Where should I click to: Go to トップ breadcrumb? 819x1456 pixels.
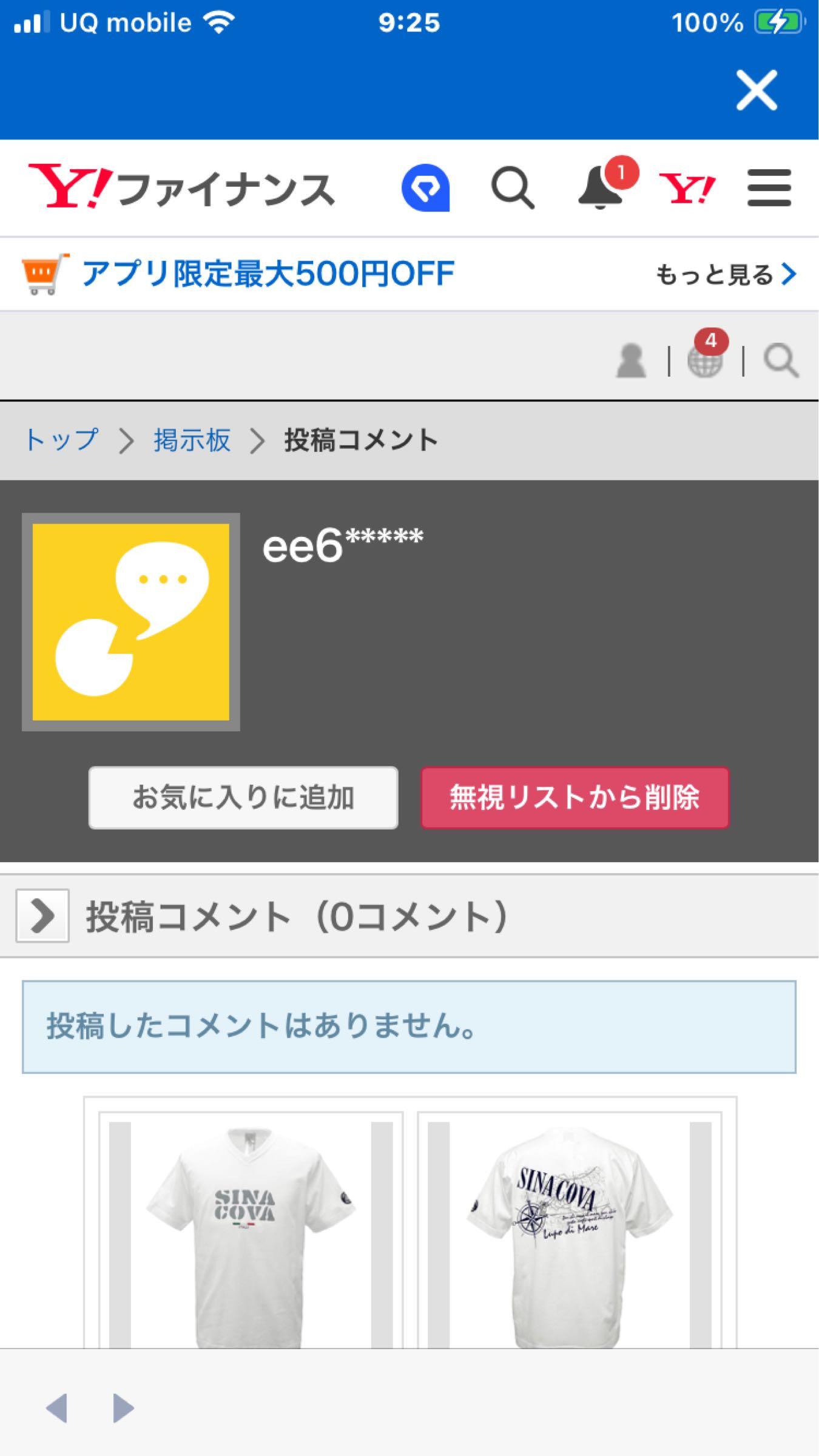point(61,439)
